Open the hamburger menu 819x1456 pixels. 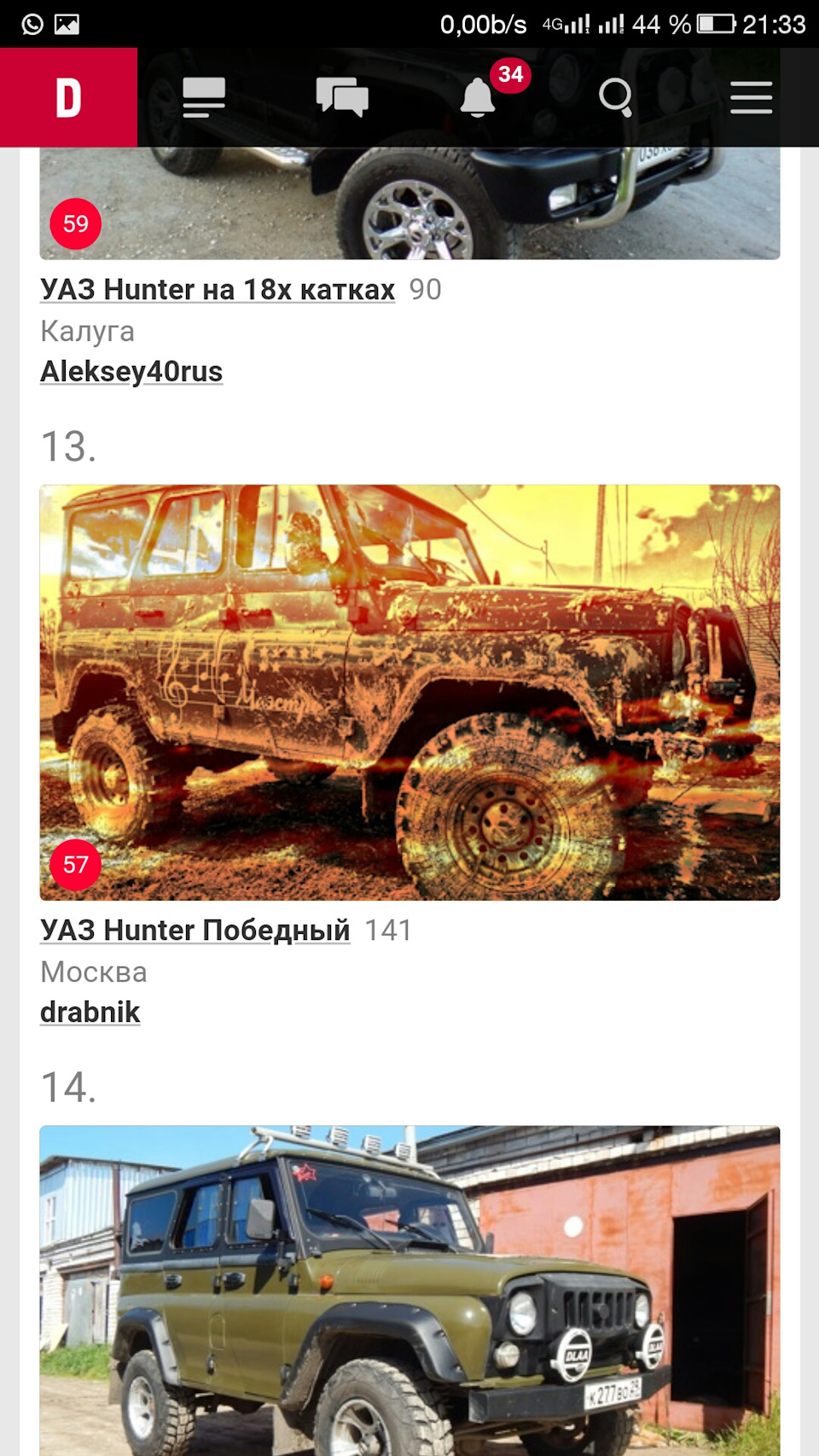751,97
